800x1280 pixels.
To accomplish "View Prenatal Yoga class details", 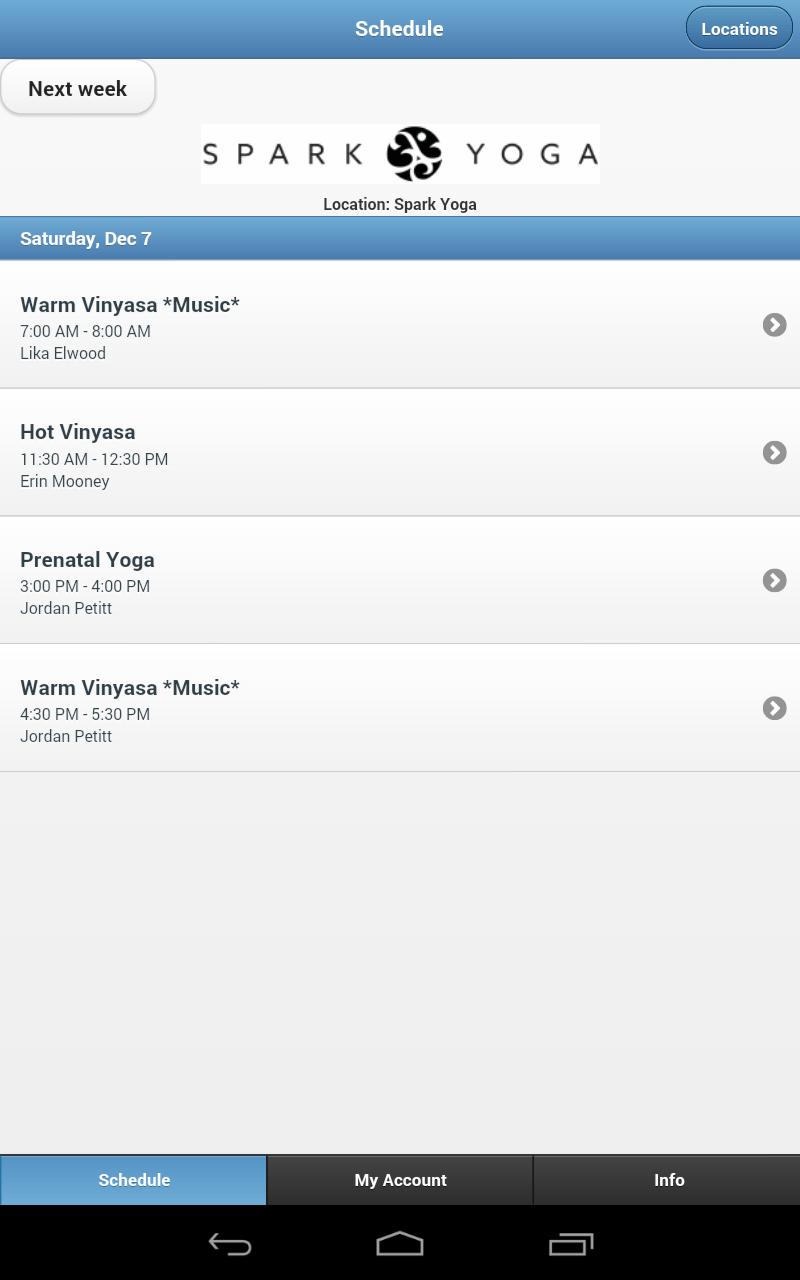I will pos(400,581).
